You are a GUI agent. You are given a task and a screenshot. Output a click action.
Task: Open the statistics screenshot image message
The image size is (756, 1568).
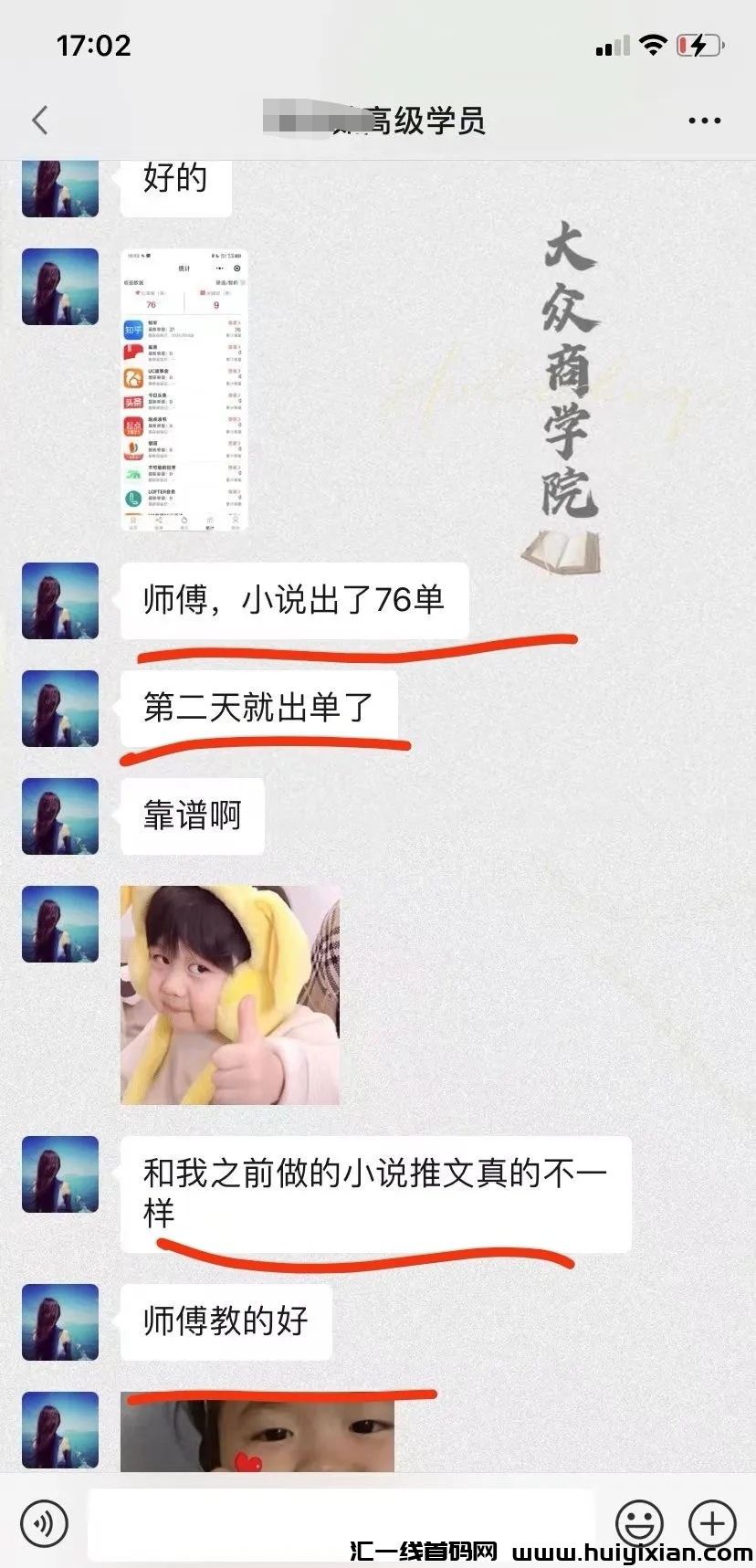point(184,390)
